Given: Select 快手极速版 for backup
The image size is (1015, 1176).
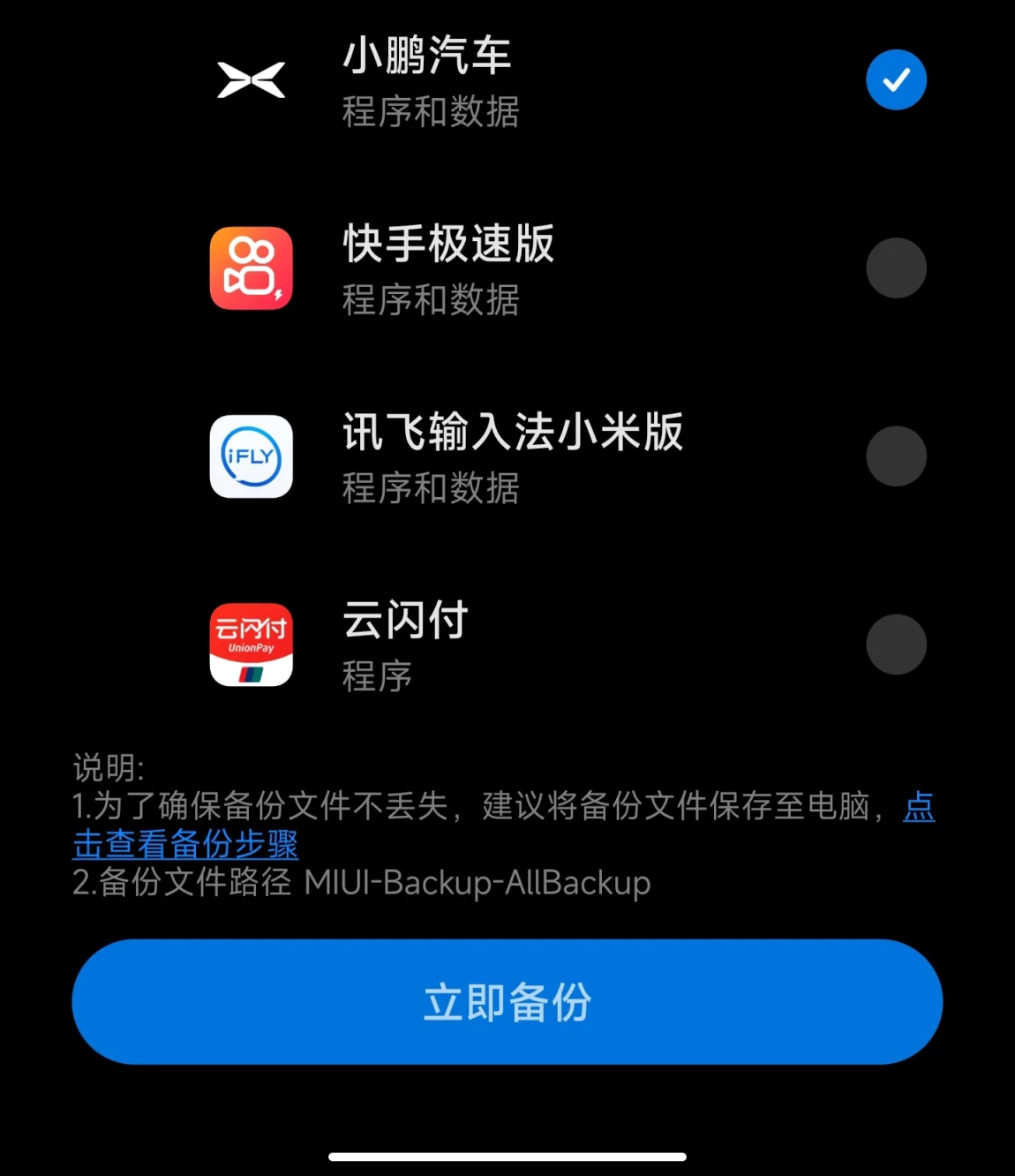Looking at the screenshot, I should [x=896, y=268].
